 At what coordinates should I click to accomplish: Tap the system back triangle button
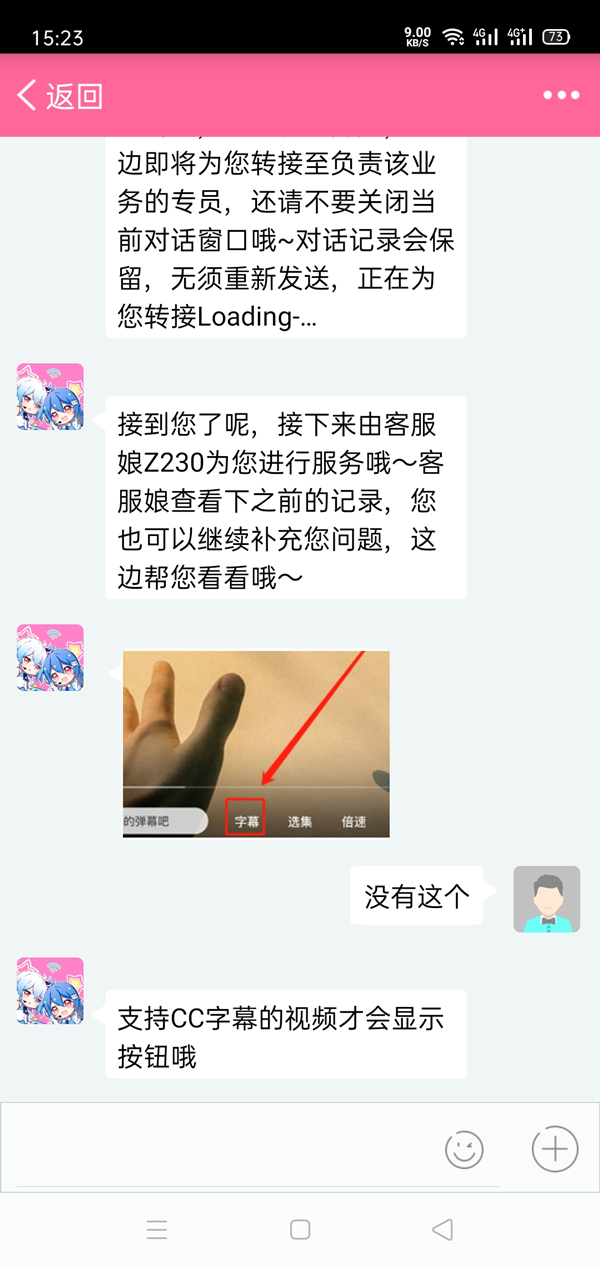tap(442, 1230)
